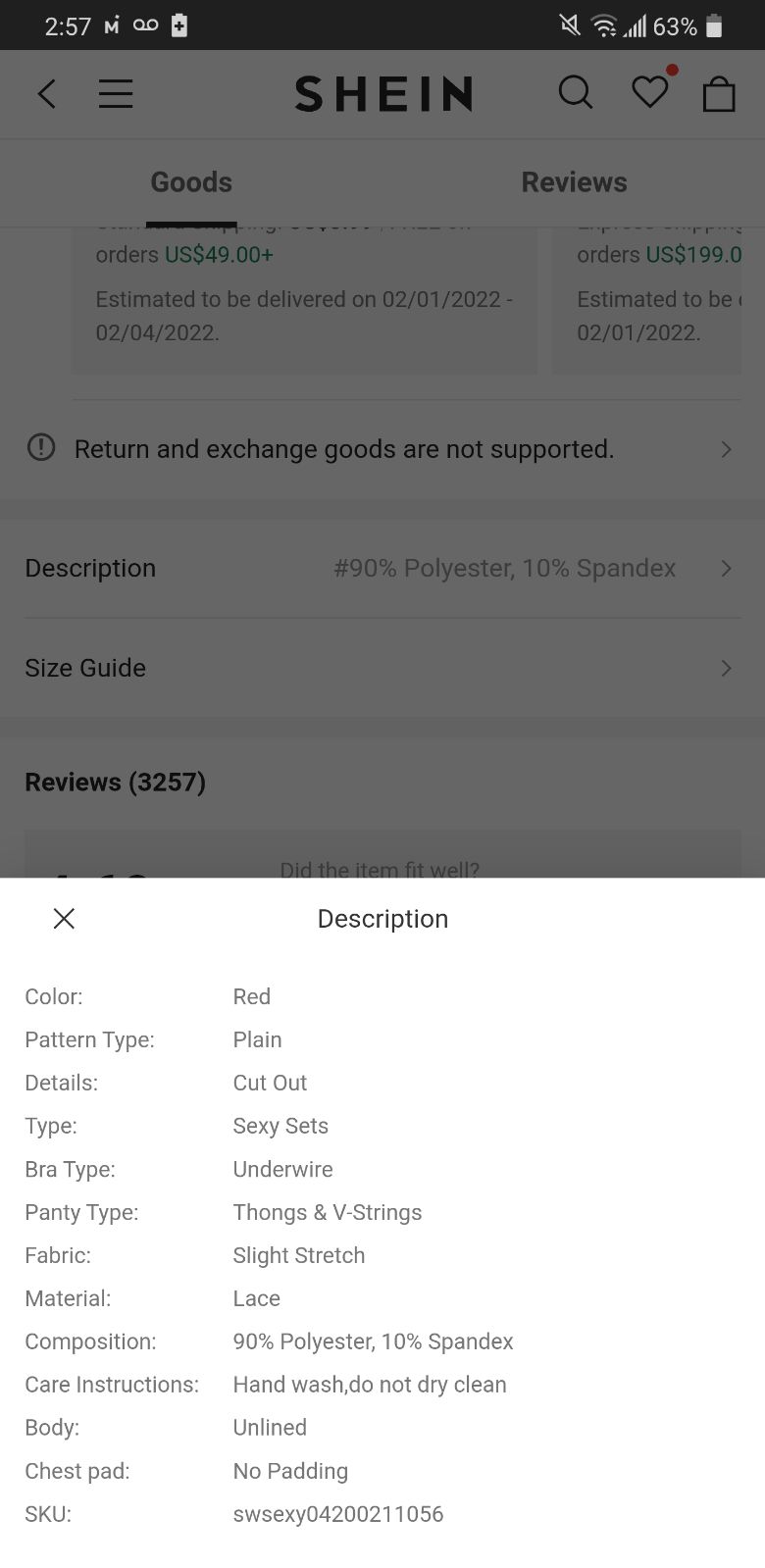Screen dimensions: 765x1568
Task: Open the Size Guide row
Action: click(382, 668)
